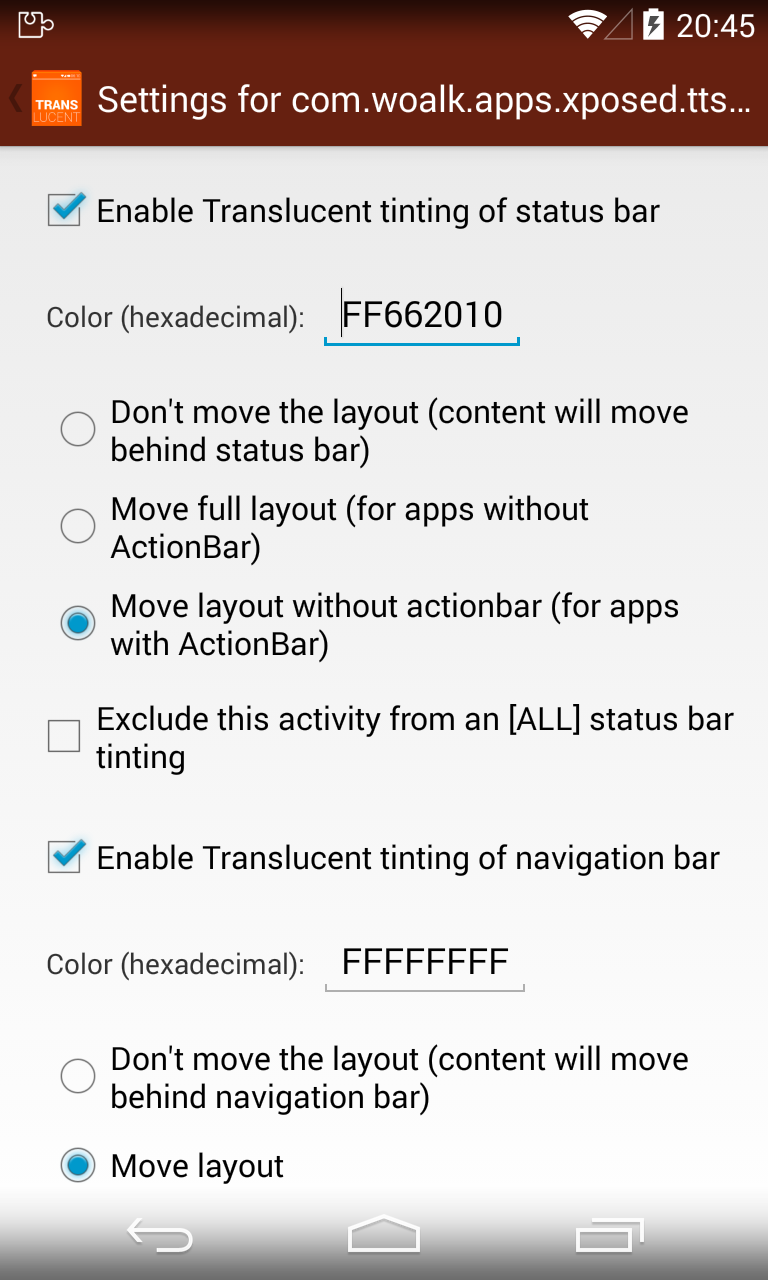Select Move layout without actionbar option
The image size is (768, 1280).
78,624
